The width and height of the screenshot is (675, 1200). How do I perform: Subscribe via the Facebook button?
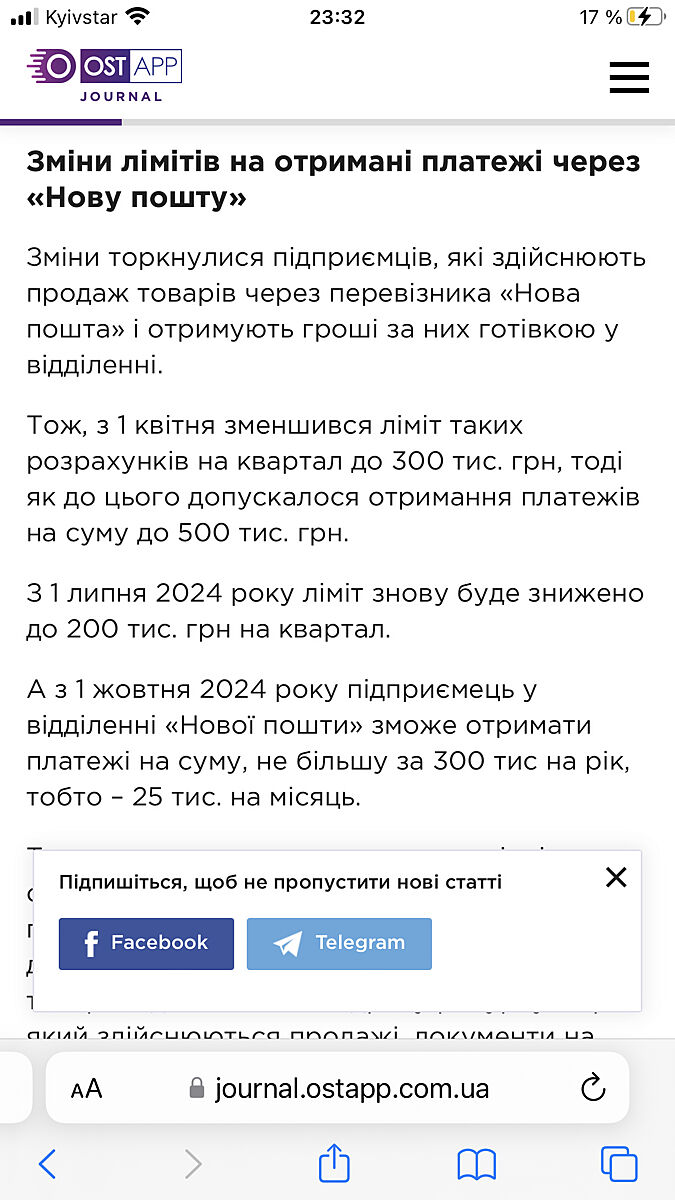[146, 943]
